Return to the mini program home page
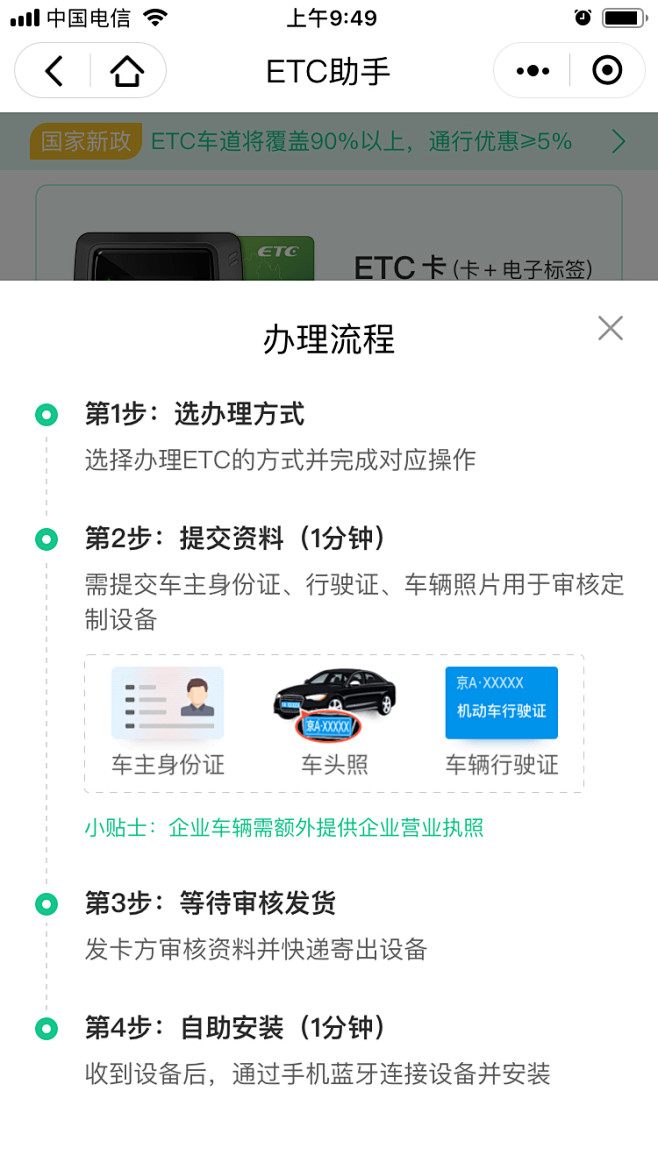 click(127, 71)
